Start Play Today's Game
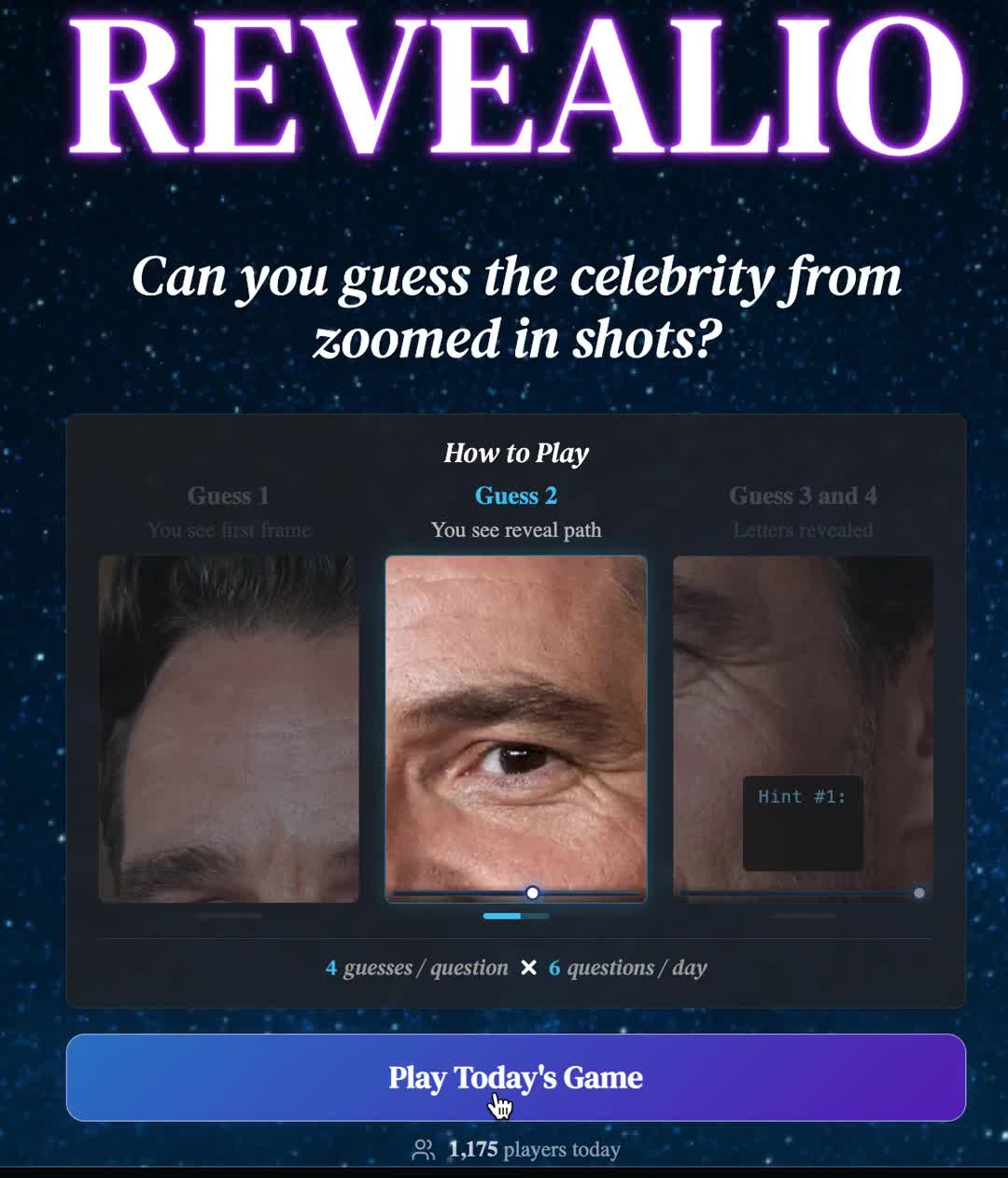Image resolution: width=1008 pixels, height=1178 pixels. 515,1077
